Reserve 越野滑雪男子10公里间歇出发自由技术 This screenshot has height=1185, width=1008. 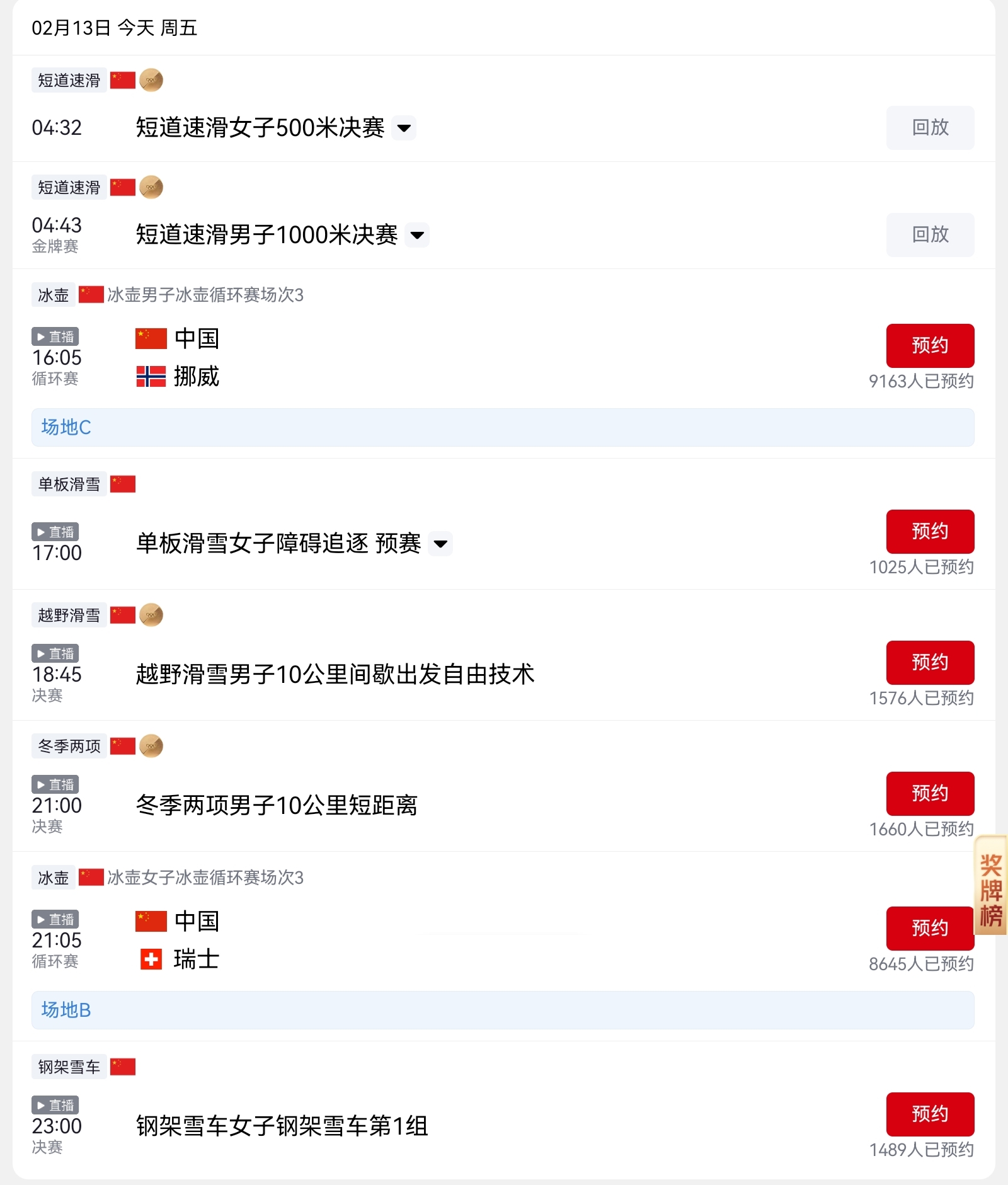(x=929, y=663)
